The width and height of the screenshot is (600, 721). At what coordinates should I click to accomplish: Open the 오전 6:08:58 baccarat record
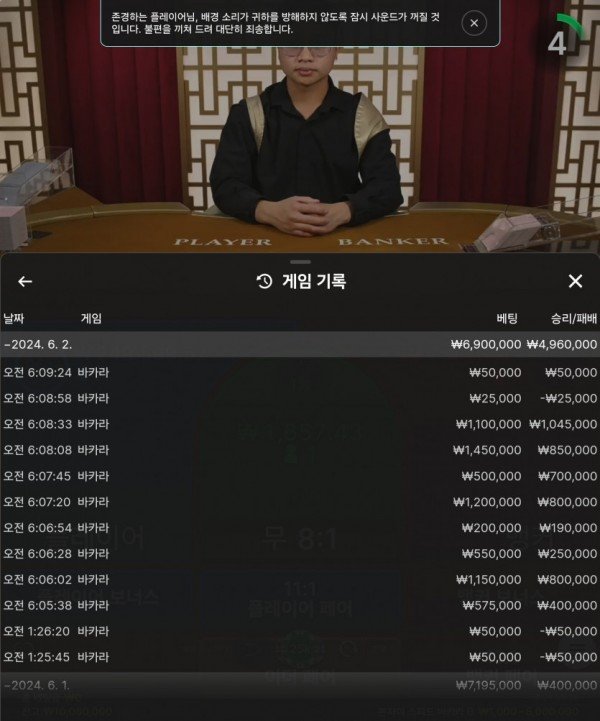pos(300,398)
